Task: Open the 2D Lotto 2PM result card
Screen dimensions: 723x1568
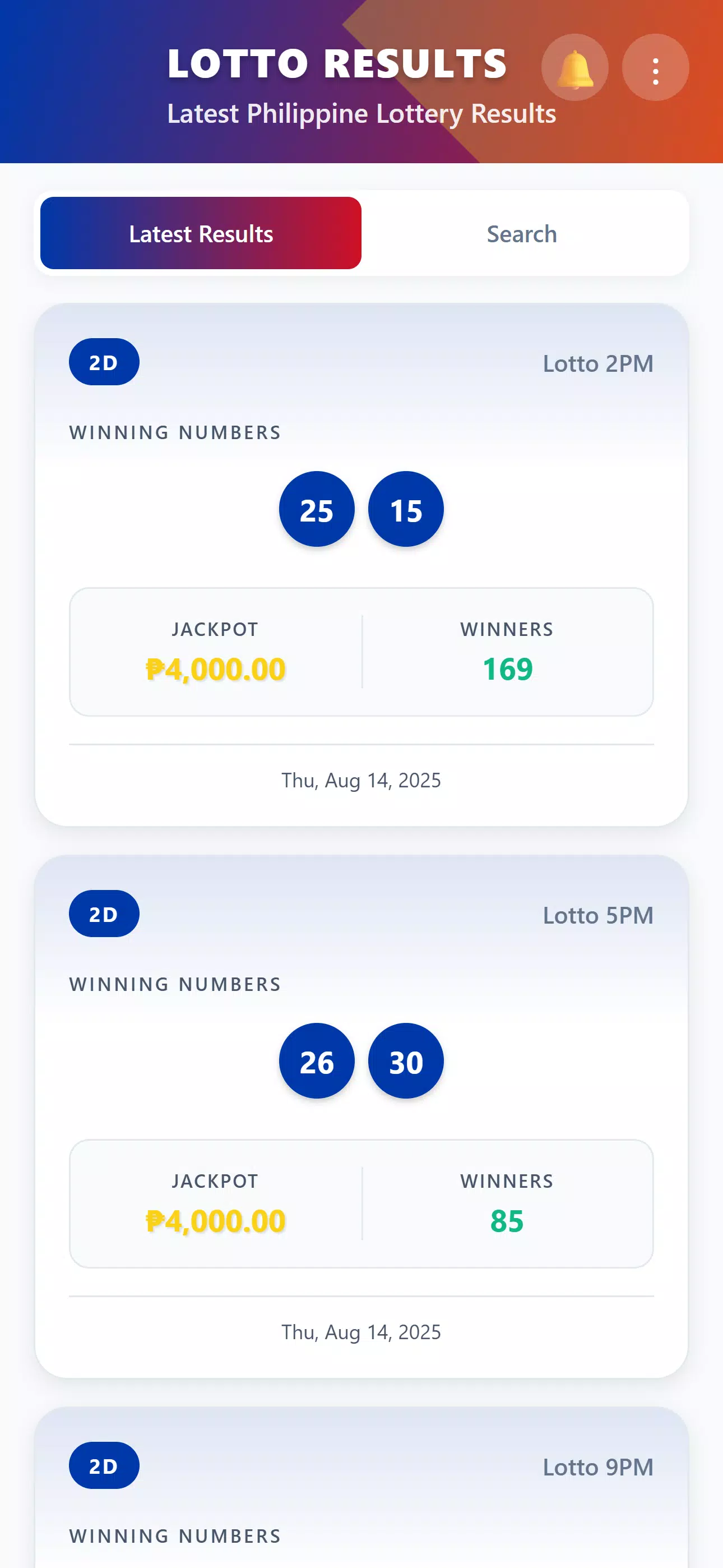Action: point(361,564)
